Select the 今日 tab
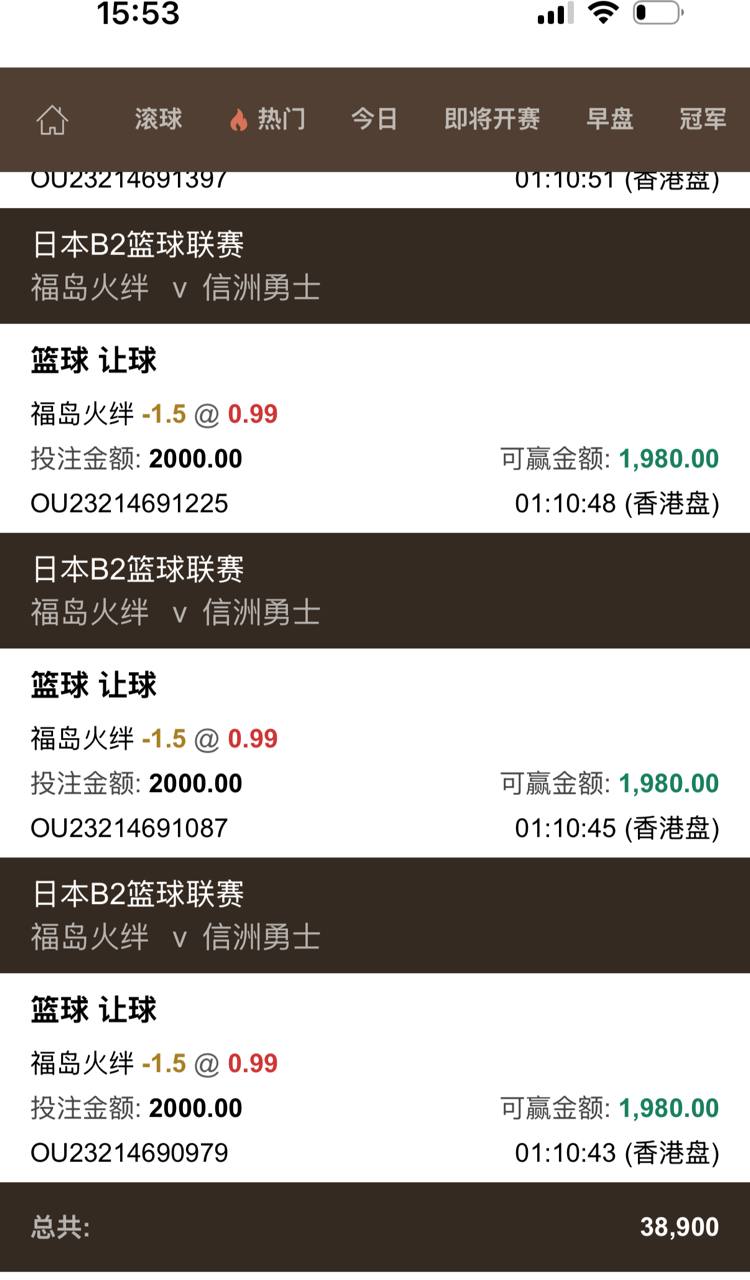750x1280 pixels. [374, 120]
